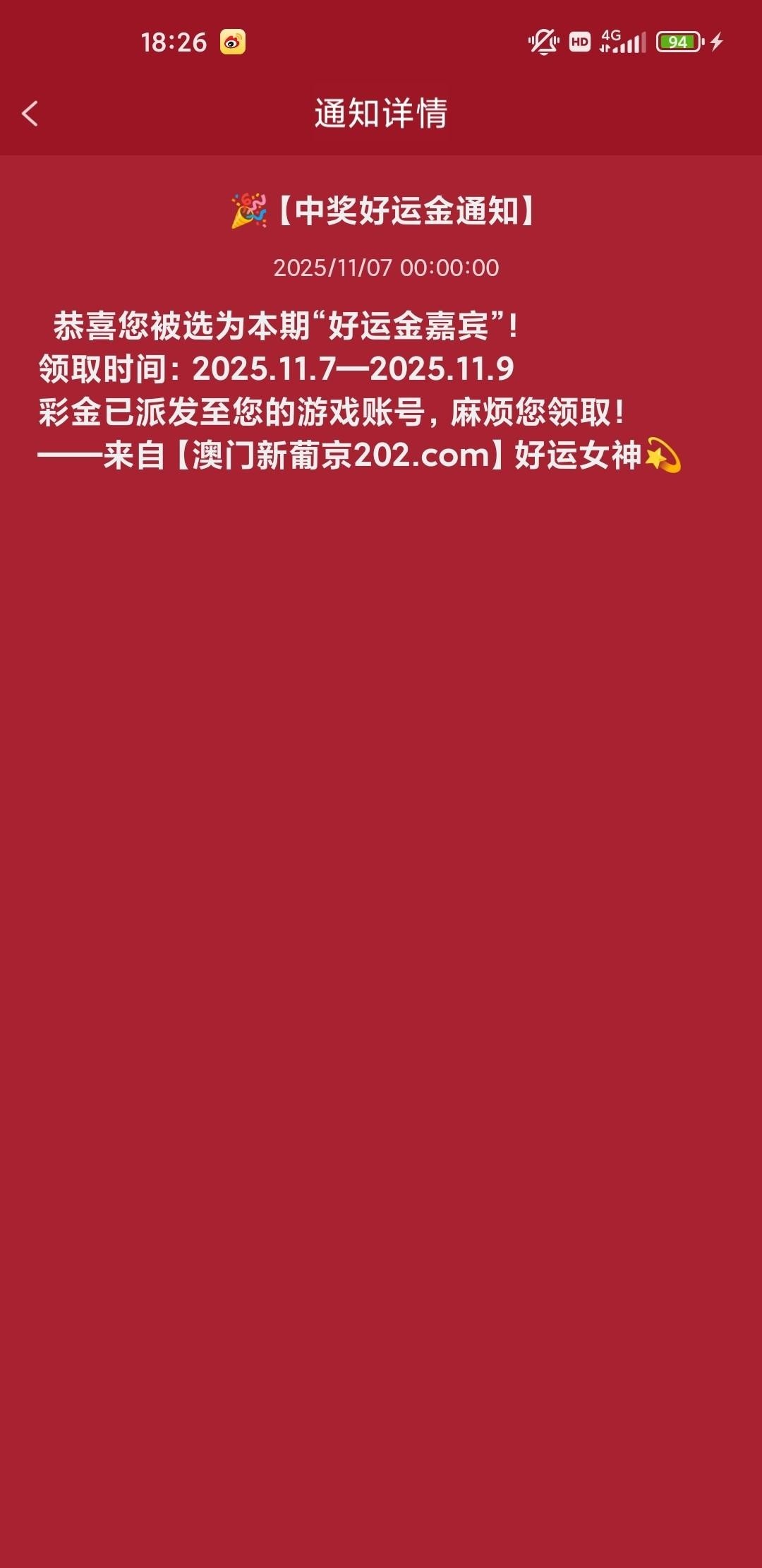Go back from the notification details
Viewport: 762px width, 1568px height.
click(30, 114)
